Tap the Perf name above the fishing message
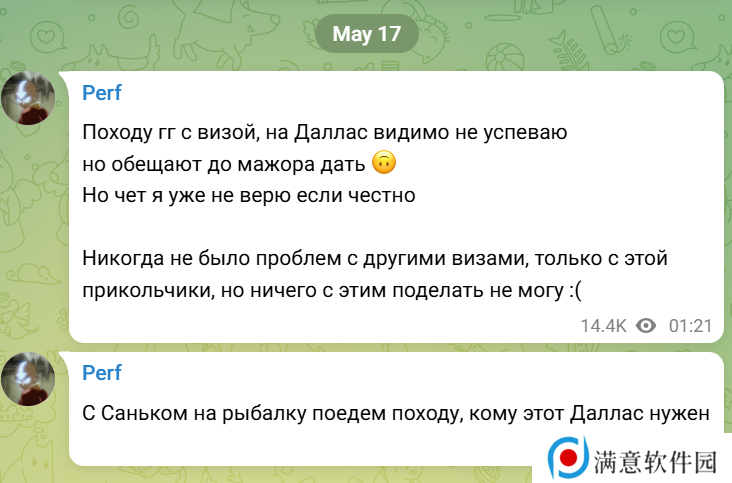732x483 pixels. coord(101,373)
